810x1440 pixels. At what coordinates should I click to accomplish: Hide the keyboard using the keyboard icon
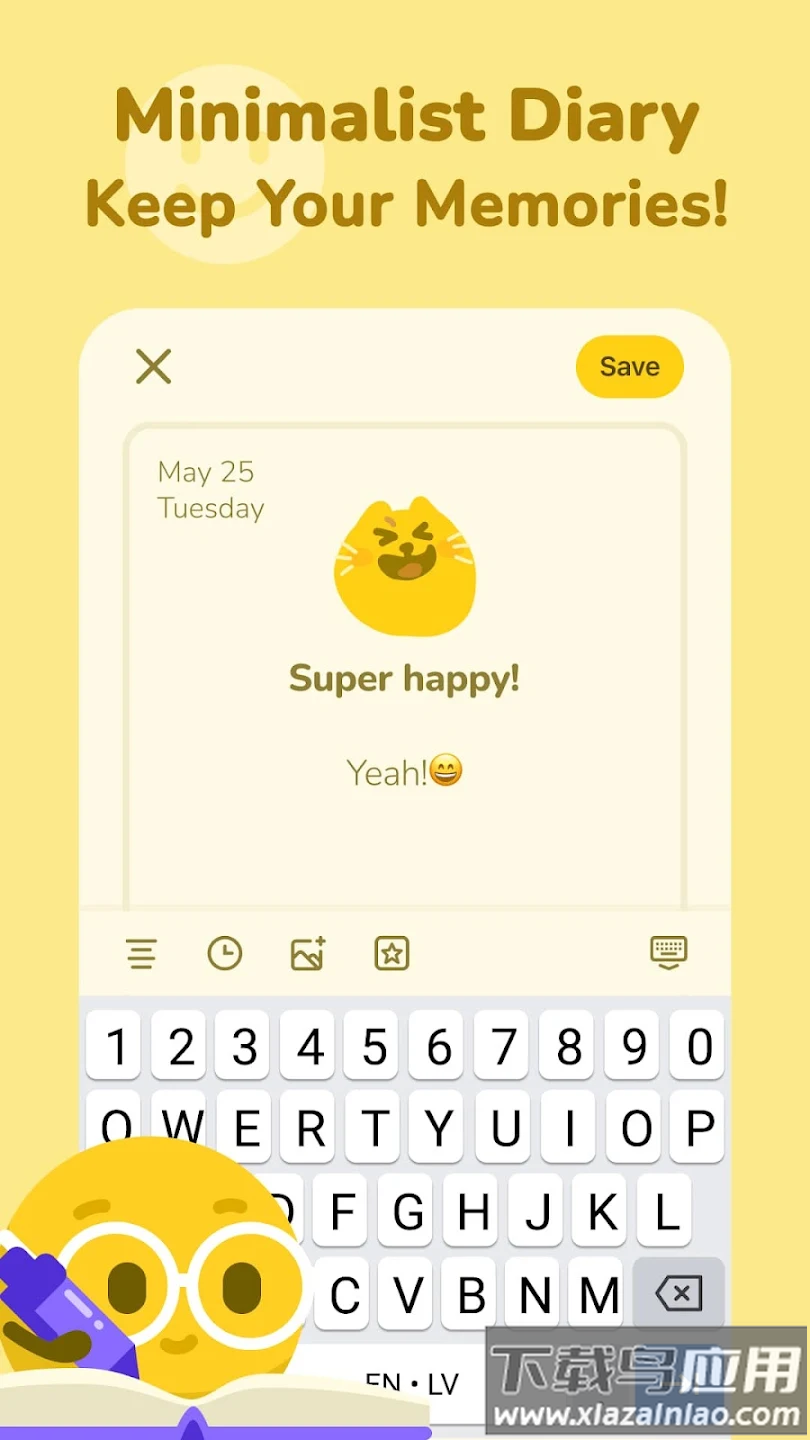668,953
